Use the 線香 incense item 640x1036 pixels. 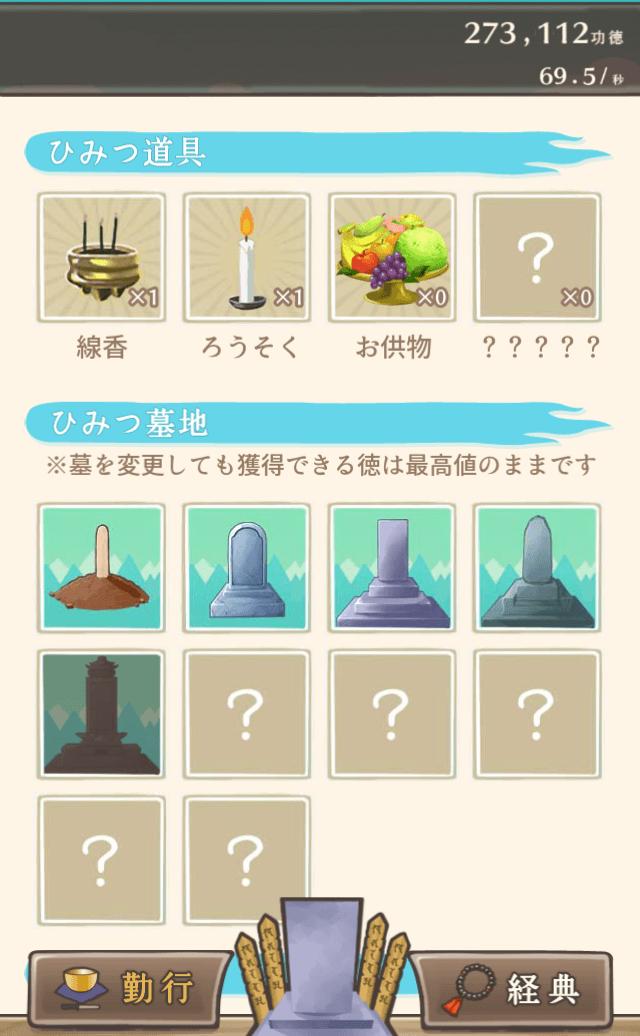101,257
